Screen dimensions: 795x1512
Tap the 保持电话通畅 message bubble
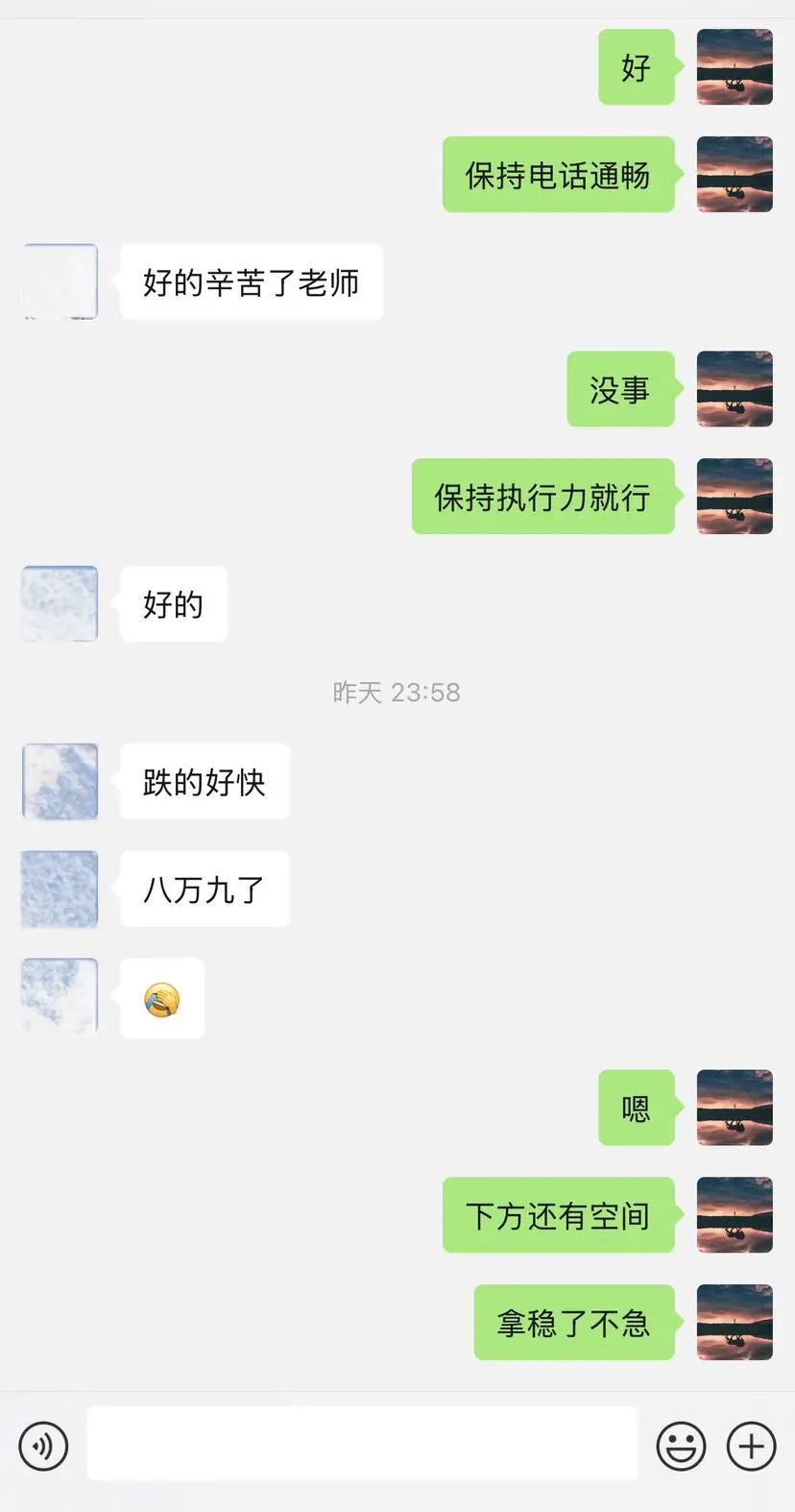pyautogui.click(x=559, y=175)
